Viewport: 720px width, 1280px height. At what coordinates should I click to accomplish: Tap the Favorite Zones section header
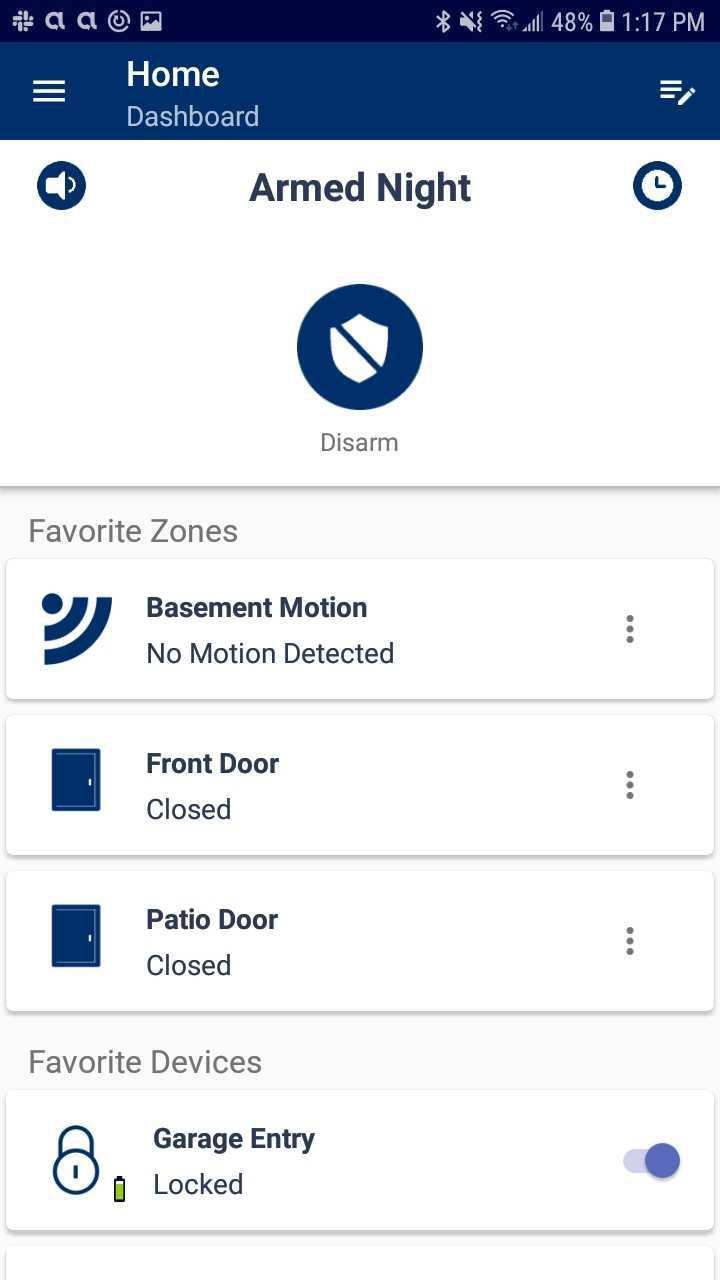[132, 530]
